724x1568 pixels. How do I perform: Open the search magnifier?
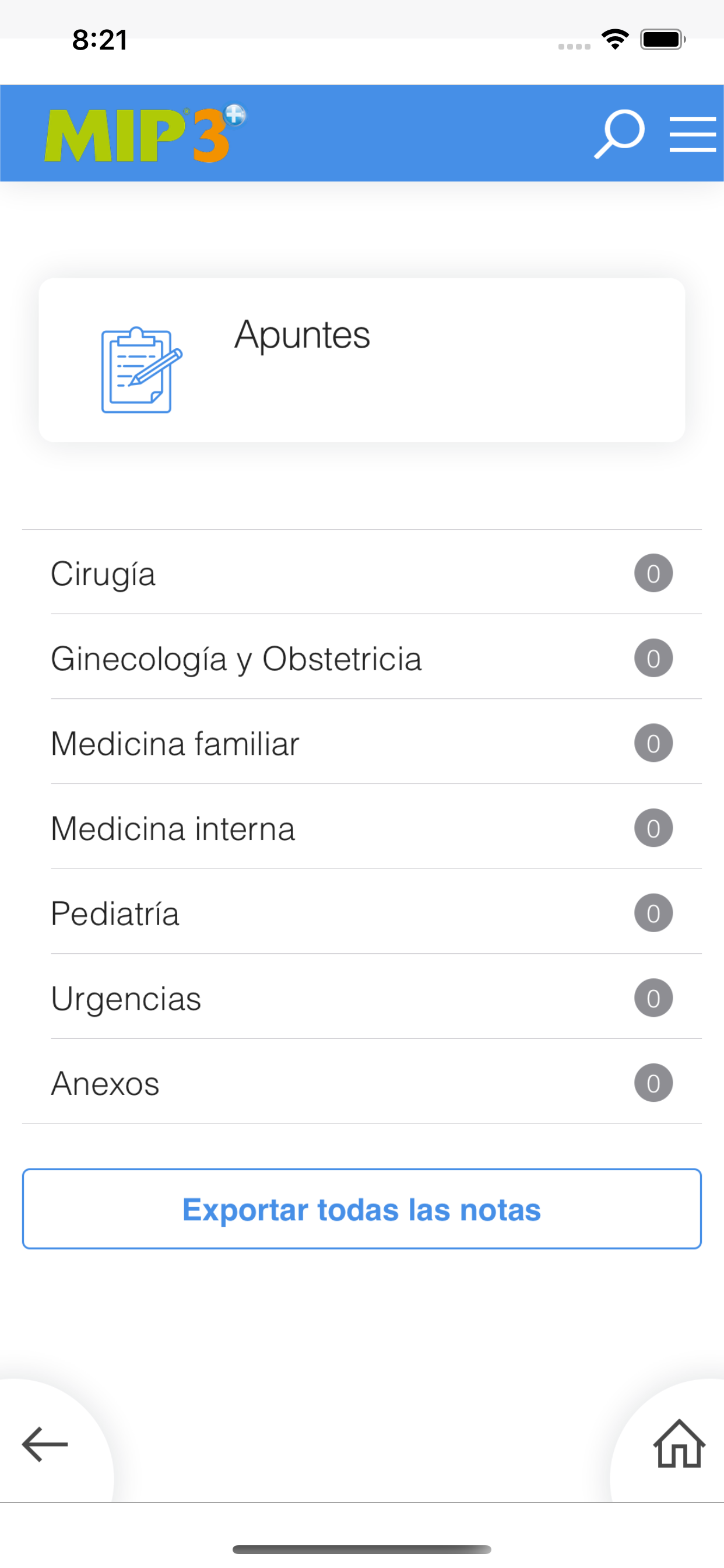(618, 134)
